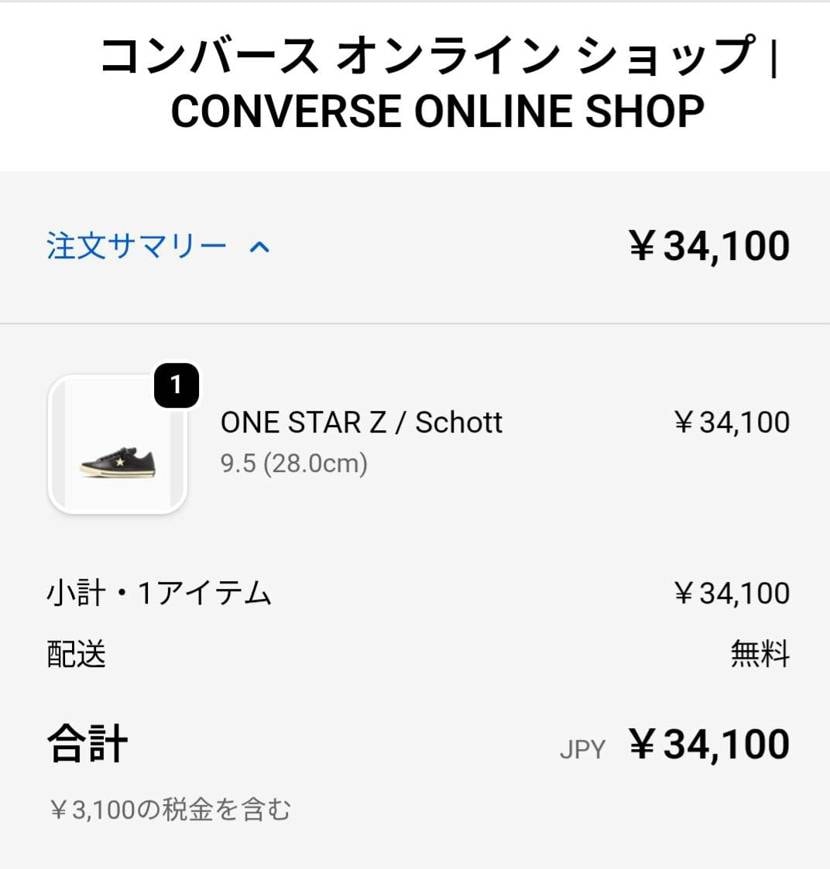This screenshot has width=830, height=869.
Task: Tap the item count indicator on the thumbnail
Action: [x=178, y=385]
